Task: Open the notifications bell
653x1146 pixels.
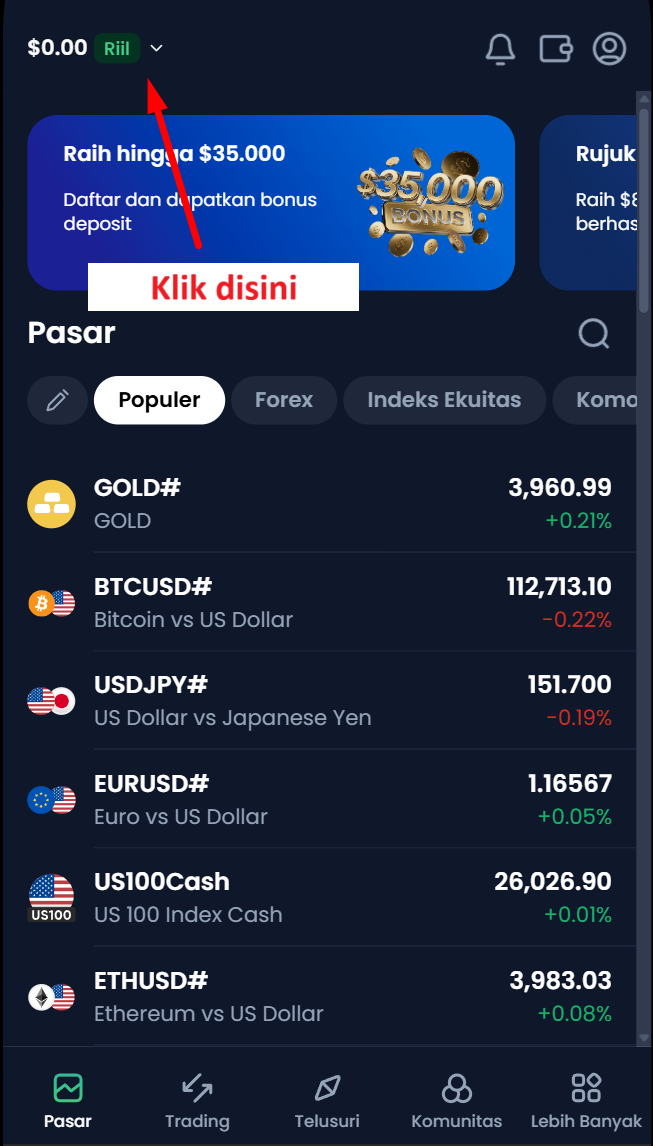Action: click(500, 49)
